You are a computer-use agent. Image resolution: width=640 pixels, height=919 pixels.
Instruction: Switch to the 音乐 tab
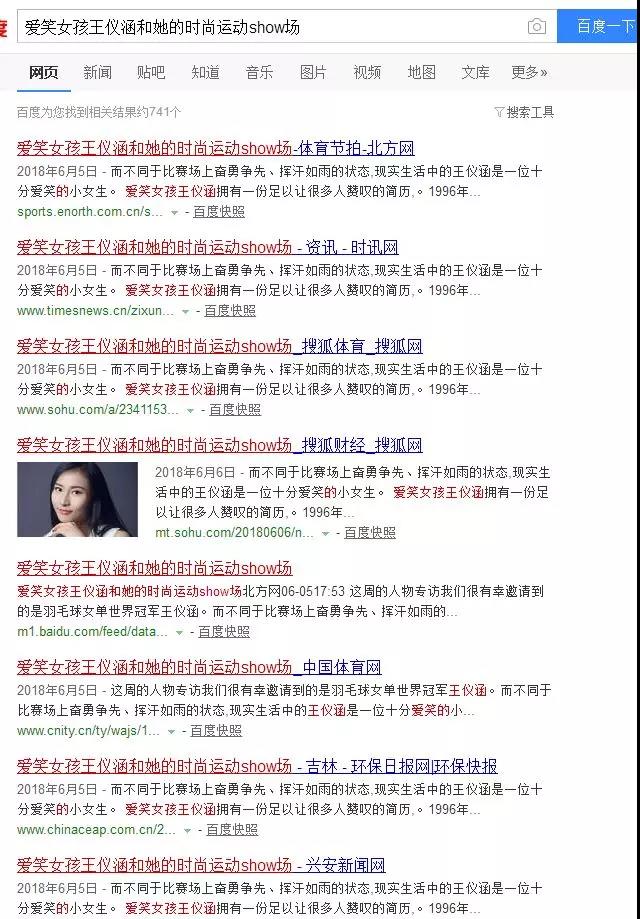(x=259, y=72)
